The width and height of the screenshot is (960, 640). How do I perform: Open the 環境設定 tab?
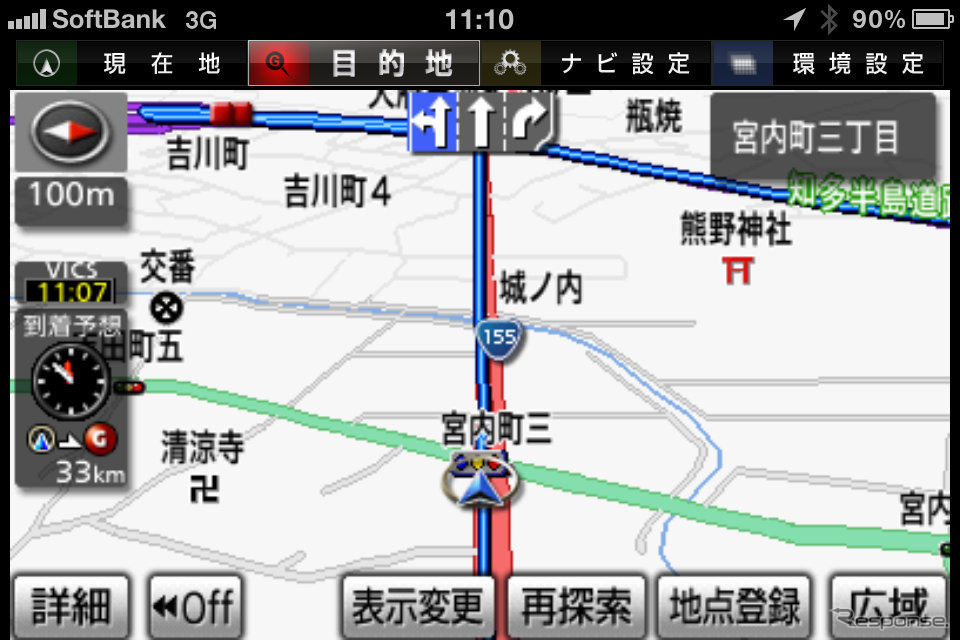[828, 64]
